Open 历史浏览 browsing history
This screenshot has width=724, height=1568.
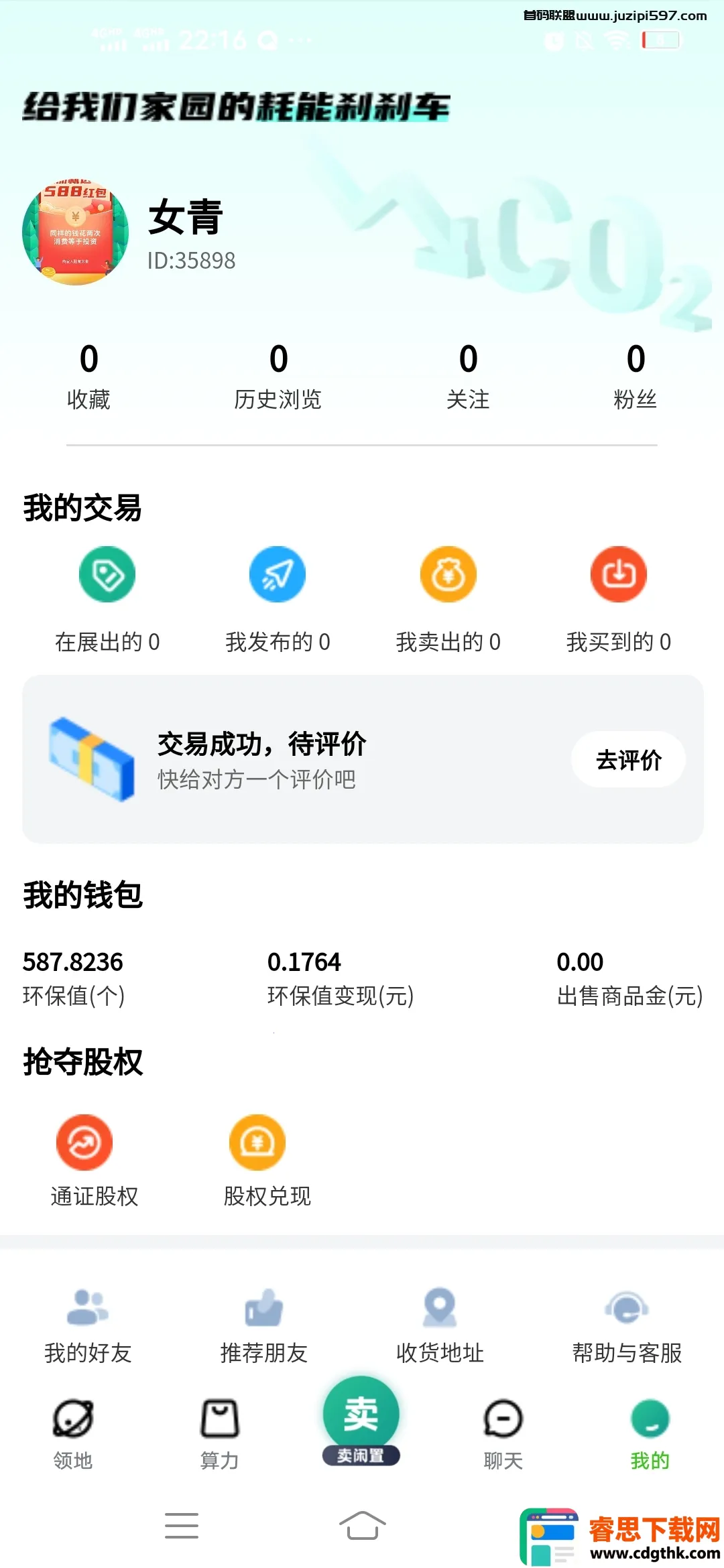point(278,376)
